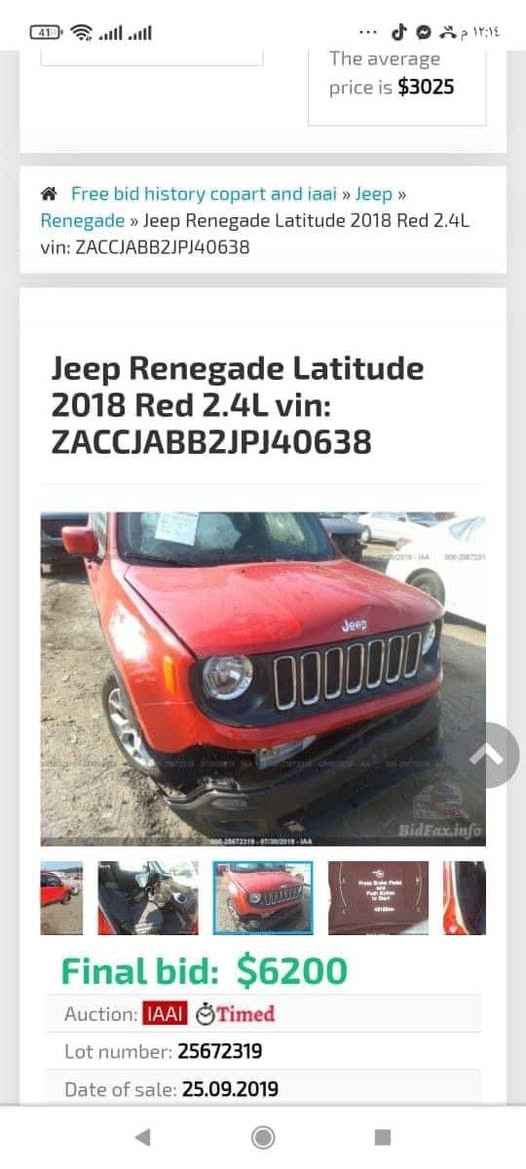Viewport: 526px width, 1169px height.
Task: Select the first side-view thumbnail
Action: [62, 898]
